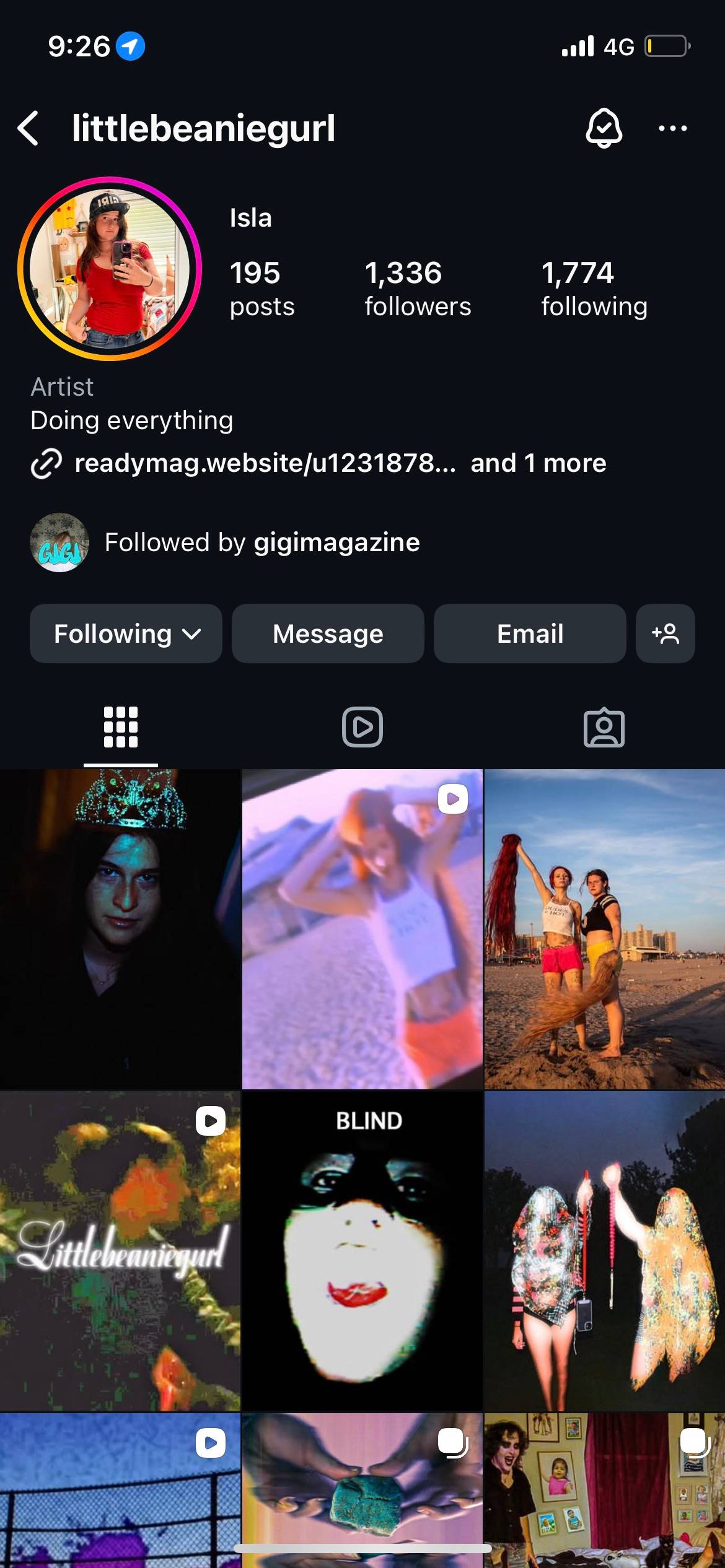Show suggested accounts via add-person button
This screenshot has height=1568, width=725.
tap(665, 634)
